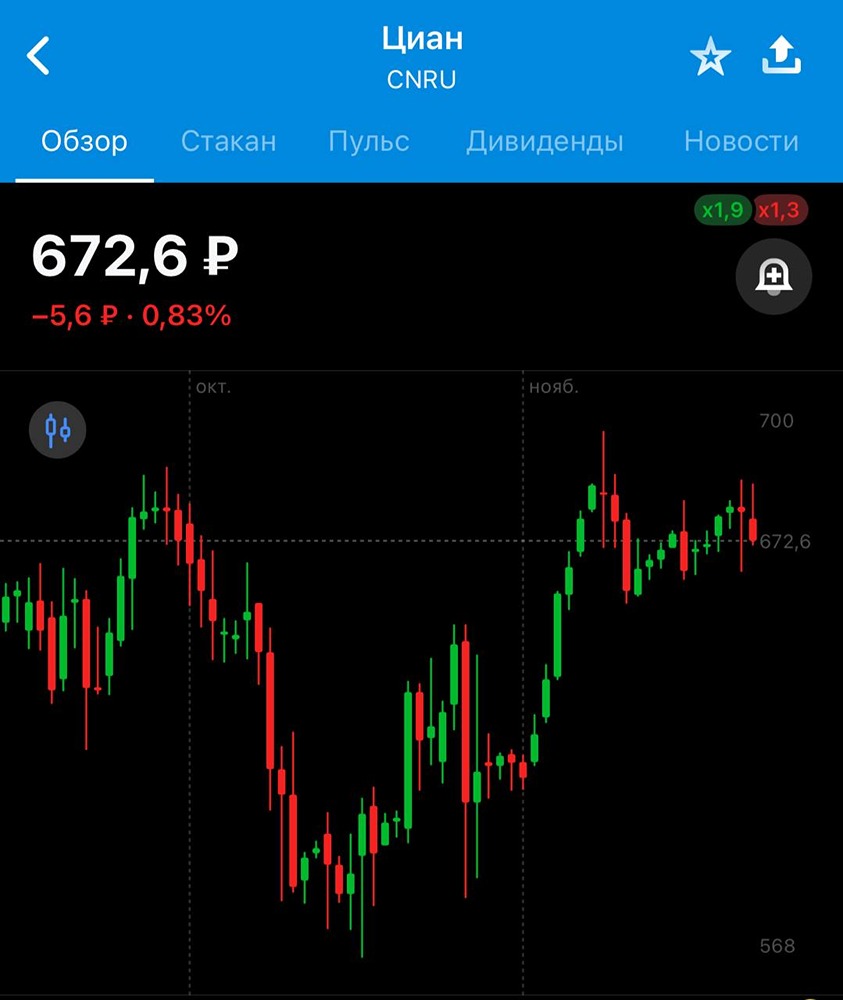Go back using the arrow icon
Screen dimensions: 843x1000
tap(38, 57)
